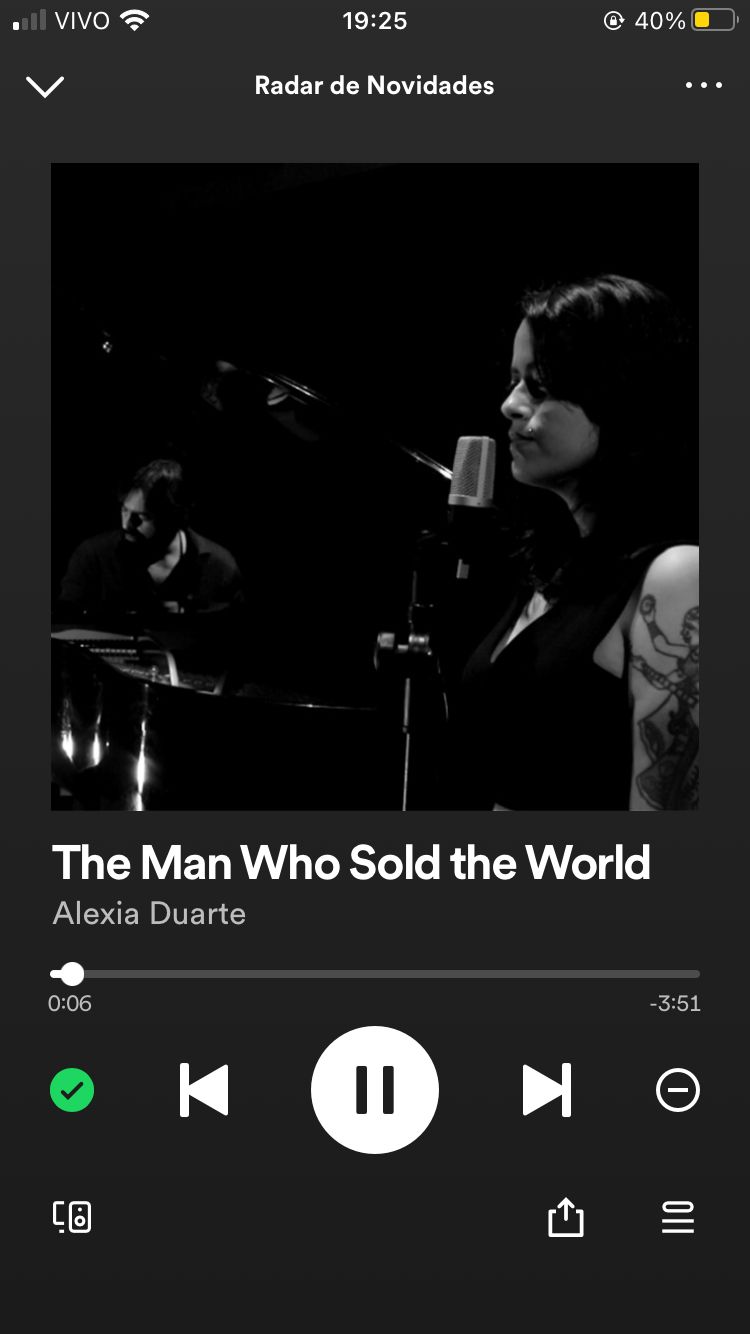Open the connect to device picker
750x1334 pixels.
(72, 1217)
